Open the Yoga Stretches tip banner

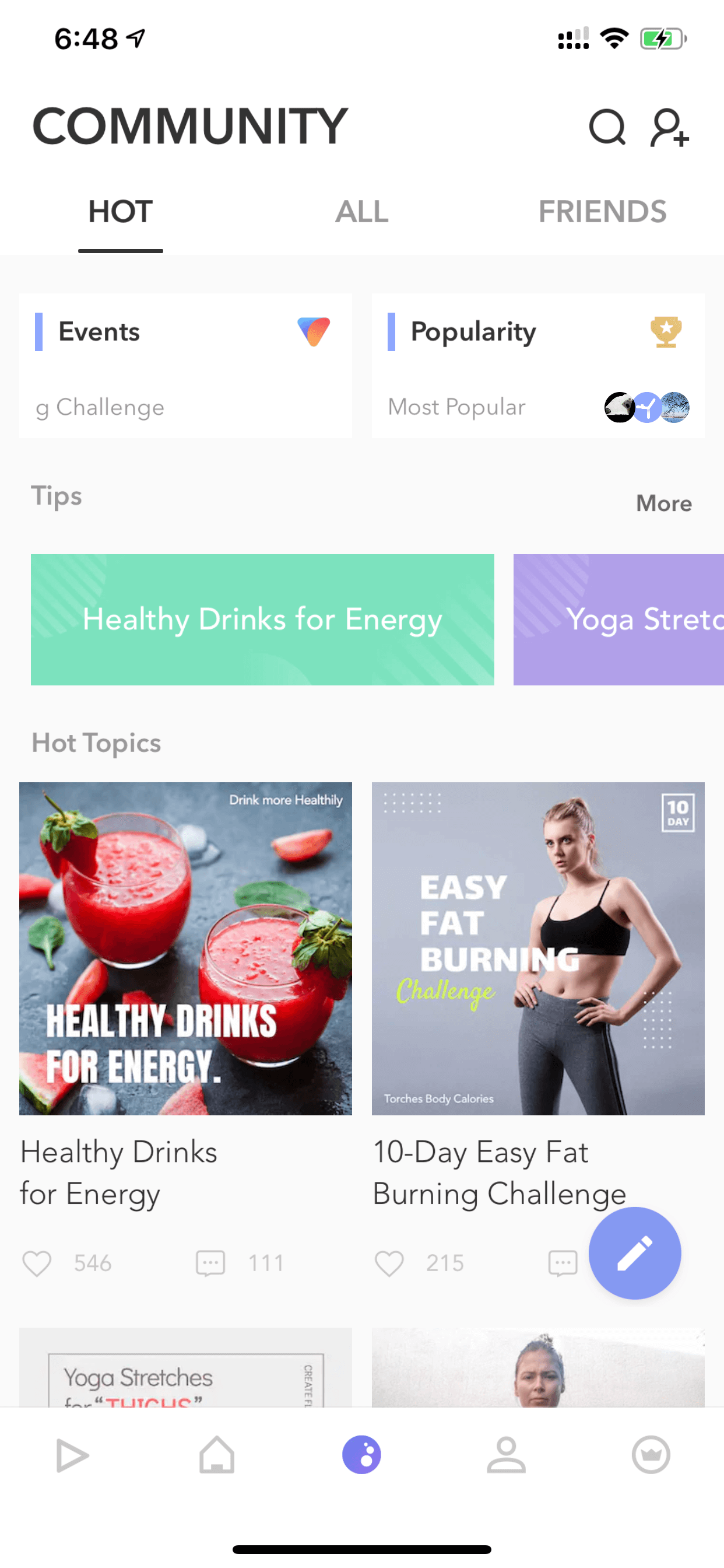[x=618, y=619]
